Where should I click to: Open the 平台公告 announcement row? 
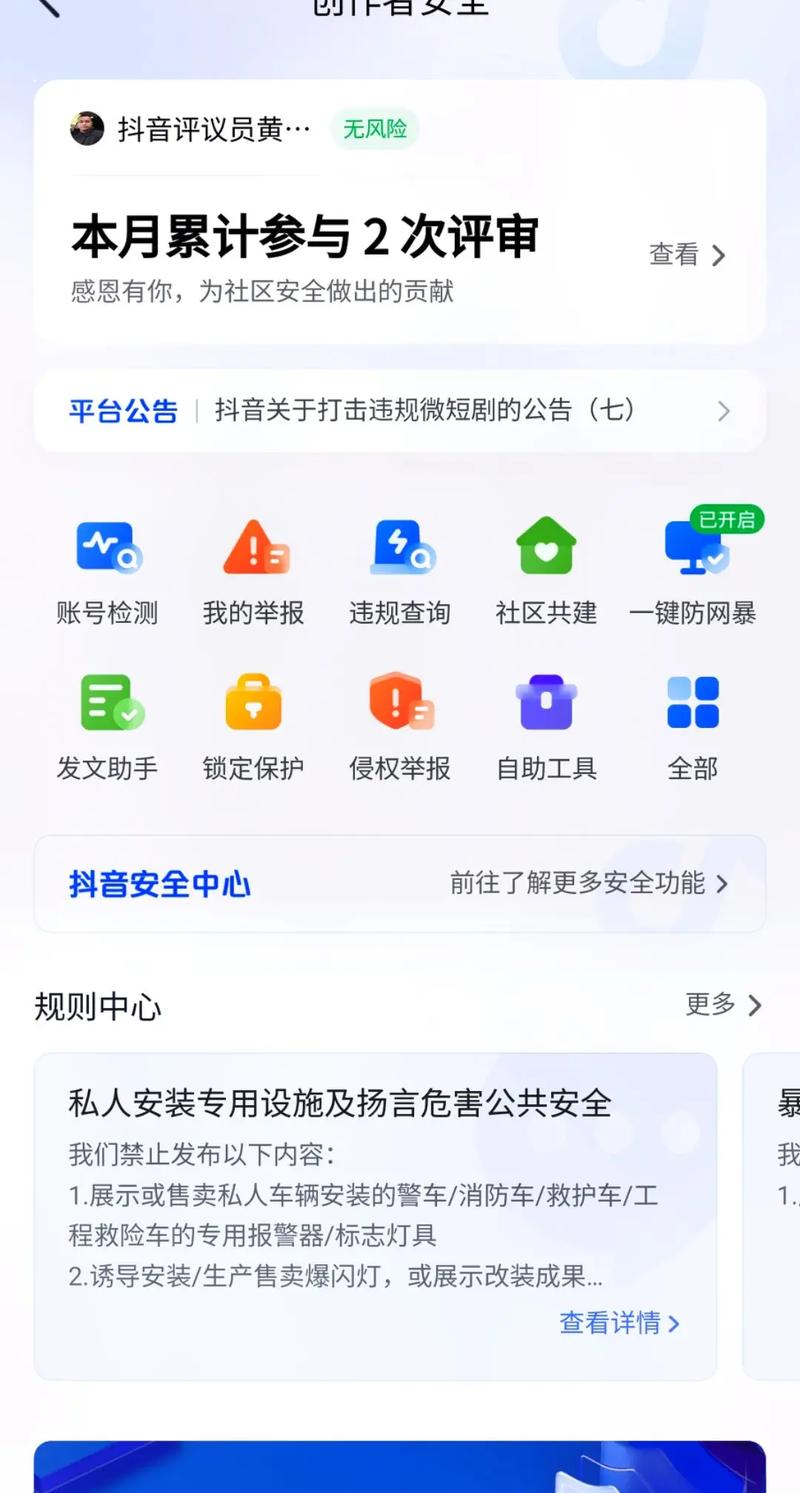pyautogui.click(x=400, y=411)
